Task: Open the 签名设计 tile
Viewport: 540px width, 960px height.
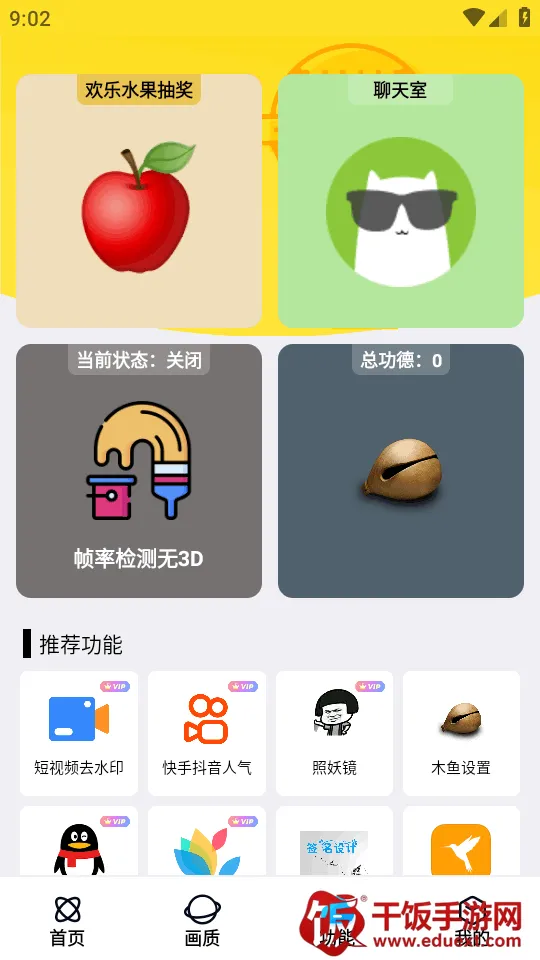Action: [335, 841]
